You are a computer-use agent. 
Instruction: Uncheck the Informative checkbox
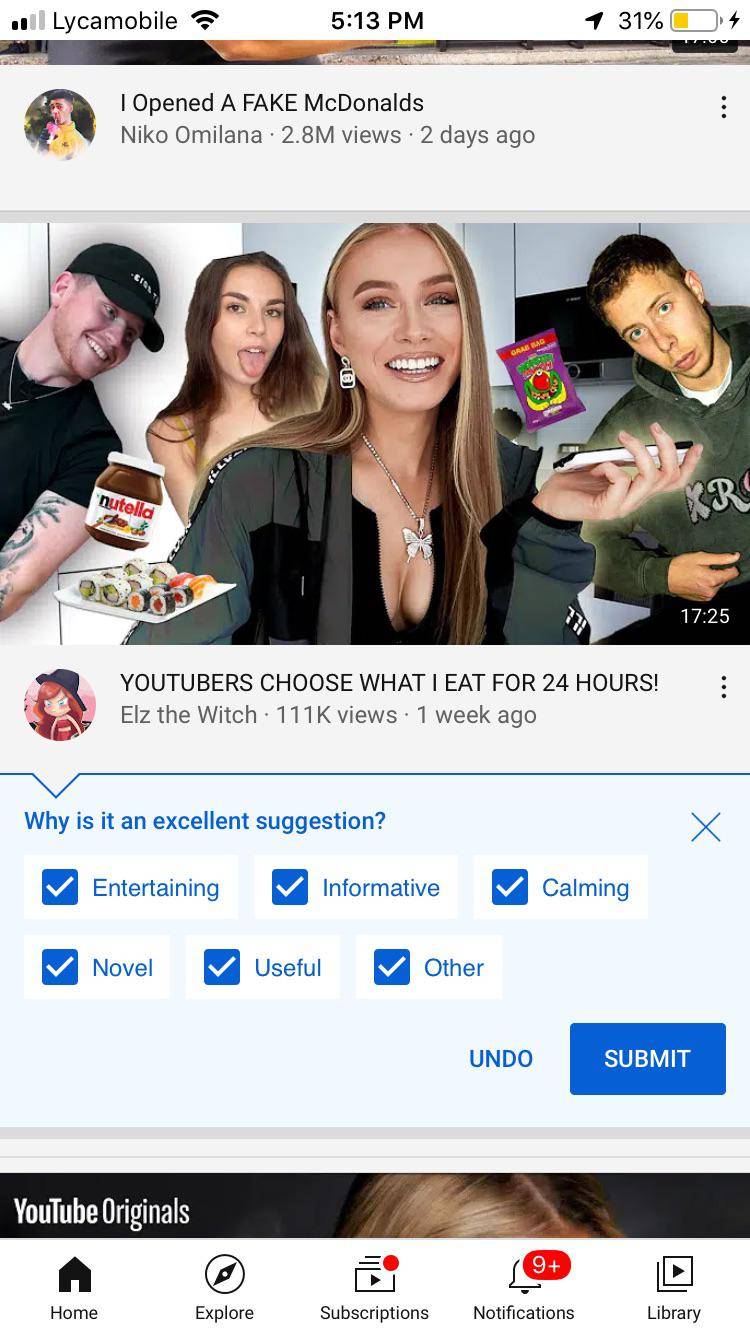(290, 887)
